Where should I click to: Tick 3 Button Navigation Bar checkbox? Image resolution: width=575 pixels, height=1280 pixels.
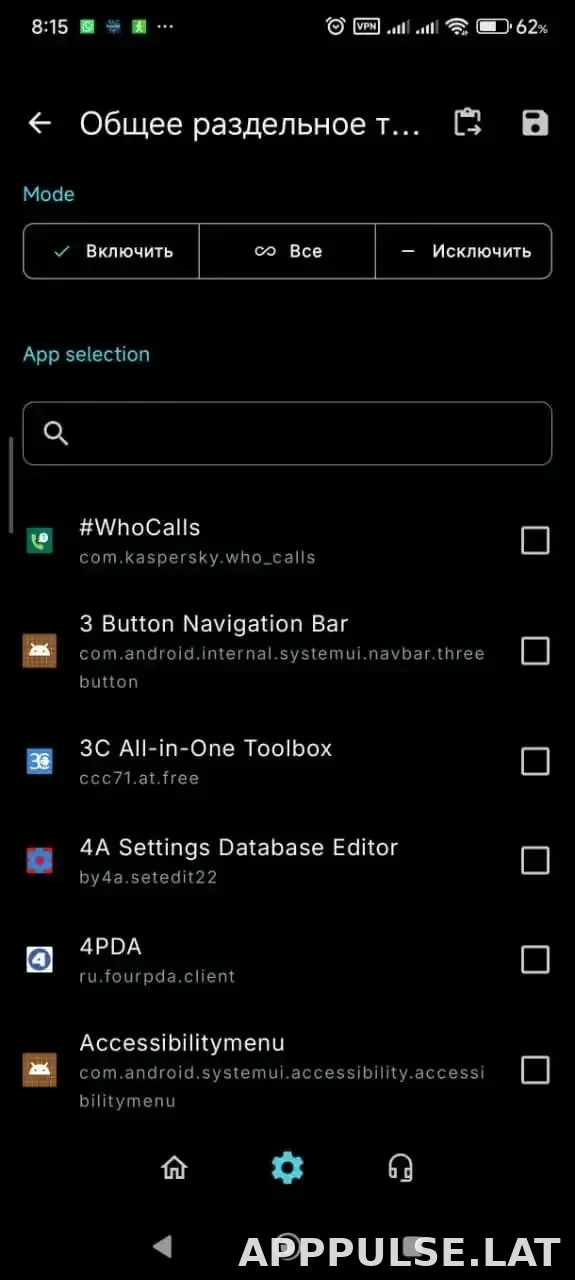tap(535, 651)
